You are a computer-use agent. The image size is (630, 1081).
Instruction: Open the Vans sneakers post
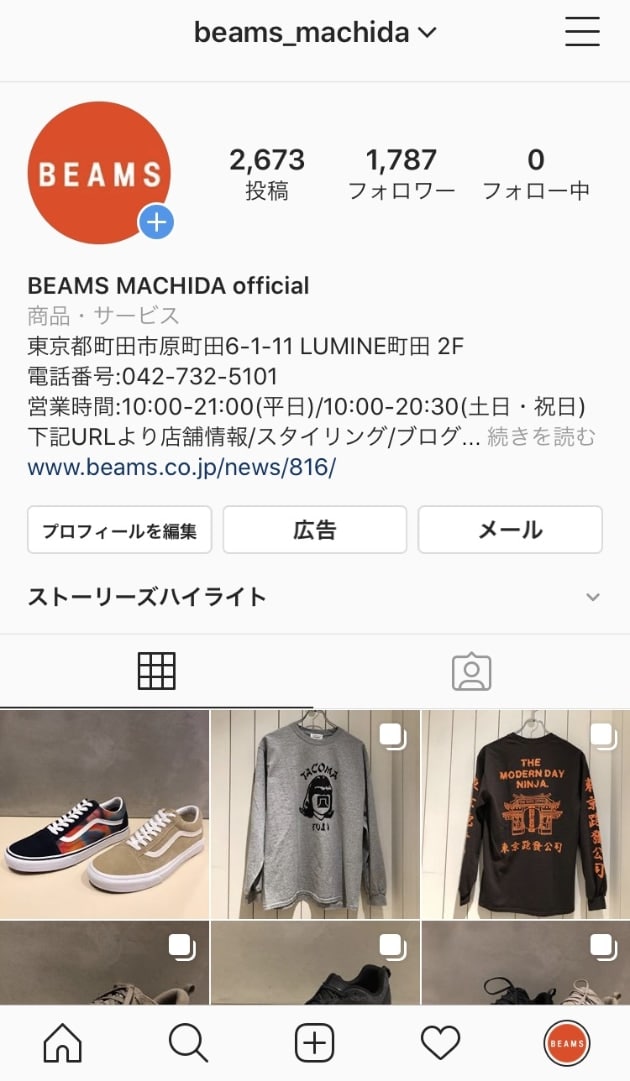tap(104, 814)
